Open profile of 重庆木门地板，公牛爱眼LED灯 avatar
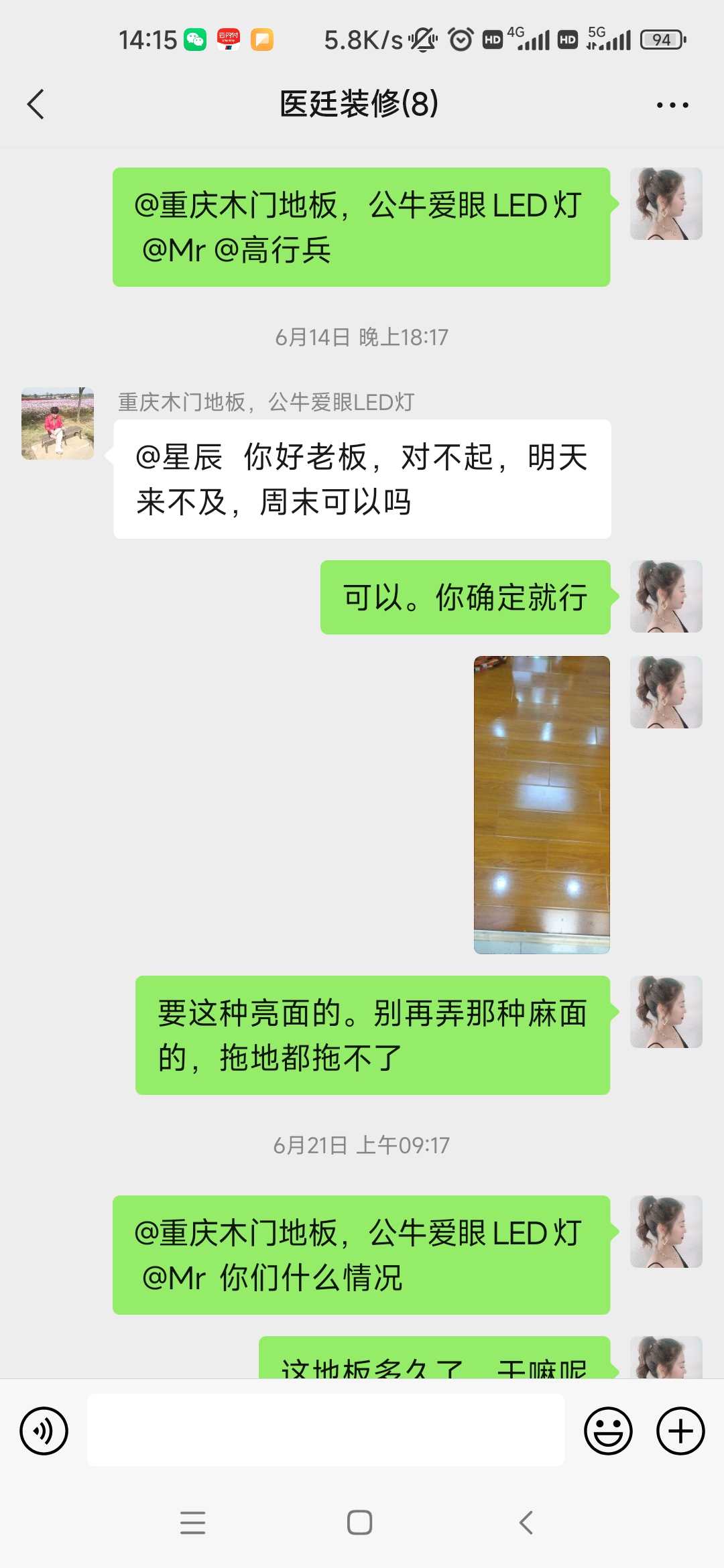724x1568 pixels. click(58, 423)
